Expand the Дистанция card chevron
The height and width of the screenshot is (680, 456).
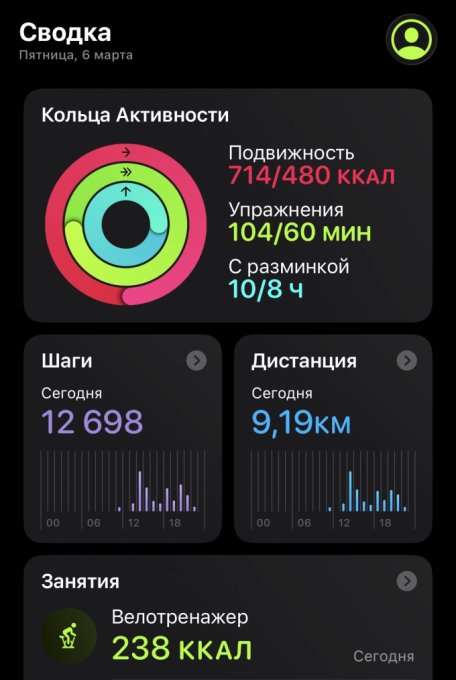tap(407, 360)
